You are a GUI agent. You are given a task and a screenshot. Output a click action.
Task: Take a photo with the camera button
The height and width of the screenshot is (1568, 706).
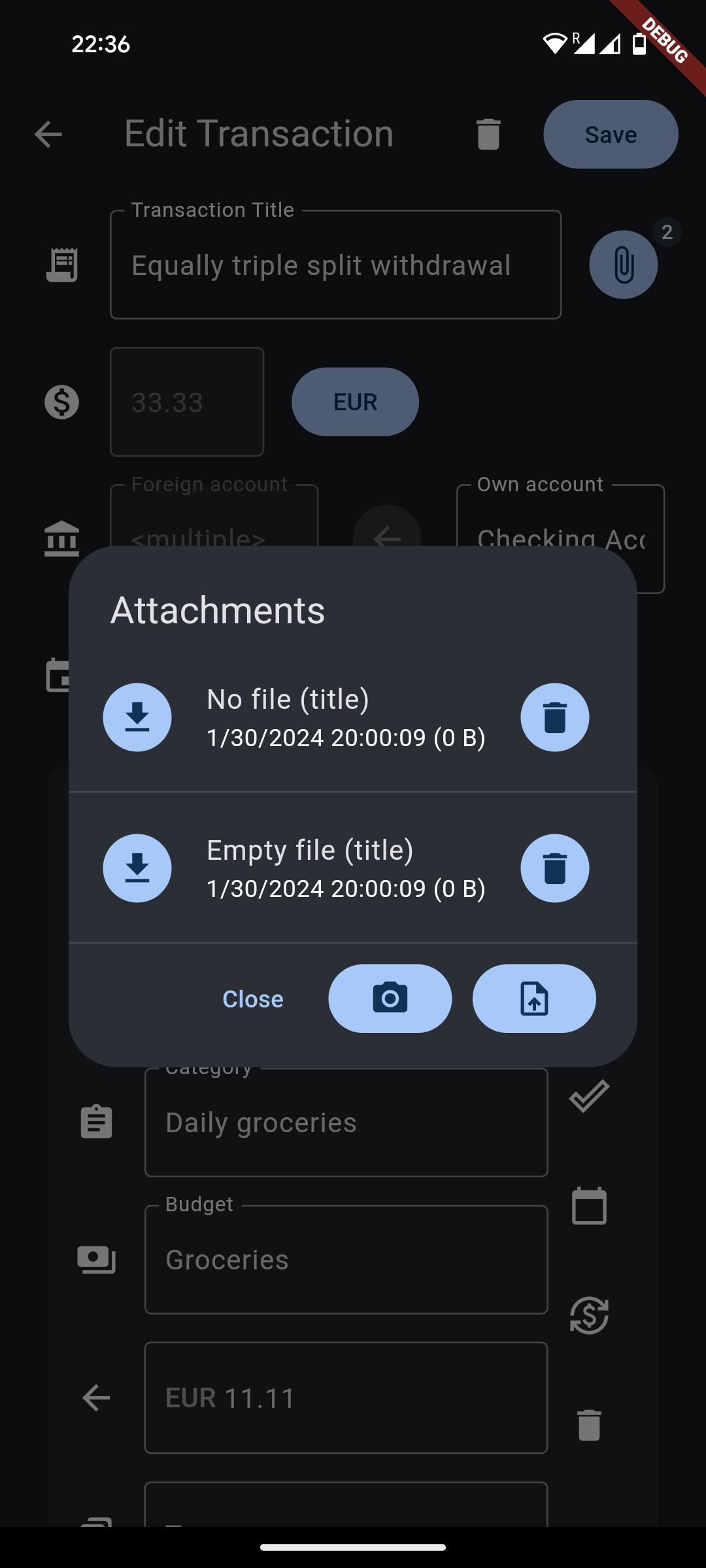pos(390,999)
